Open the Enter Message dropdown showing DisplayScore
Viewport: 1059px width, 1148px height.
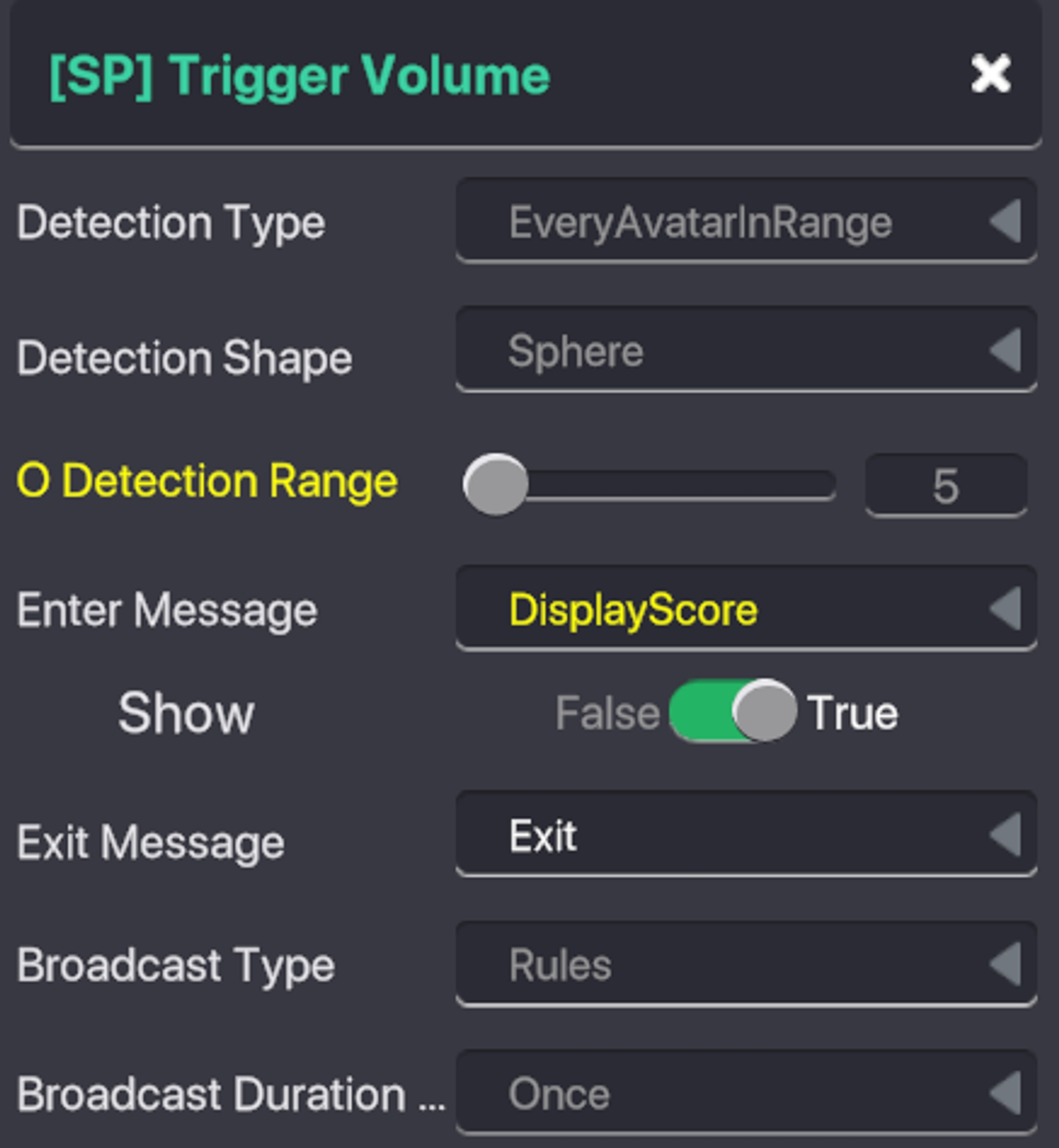746,610
